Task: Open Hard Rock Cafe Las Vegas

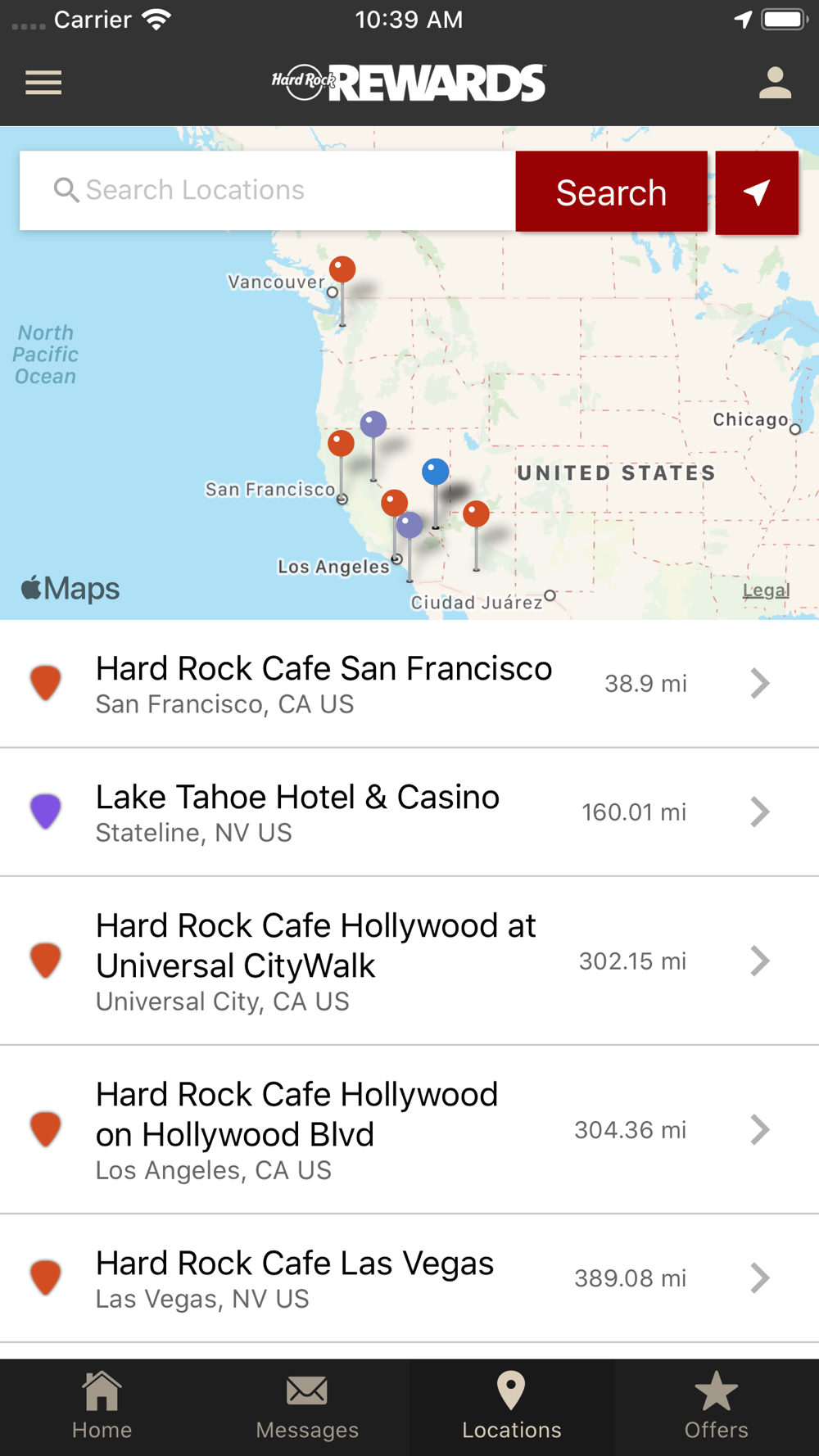Action: pos(409,1278)
